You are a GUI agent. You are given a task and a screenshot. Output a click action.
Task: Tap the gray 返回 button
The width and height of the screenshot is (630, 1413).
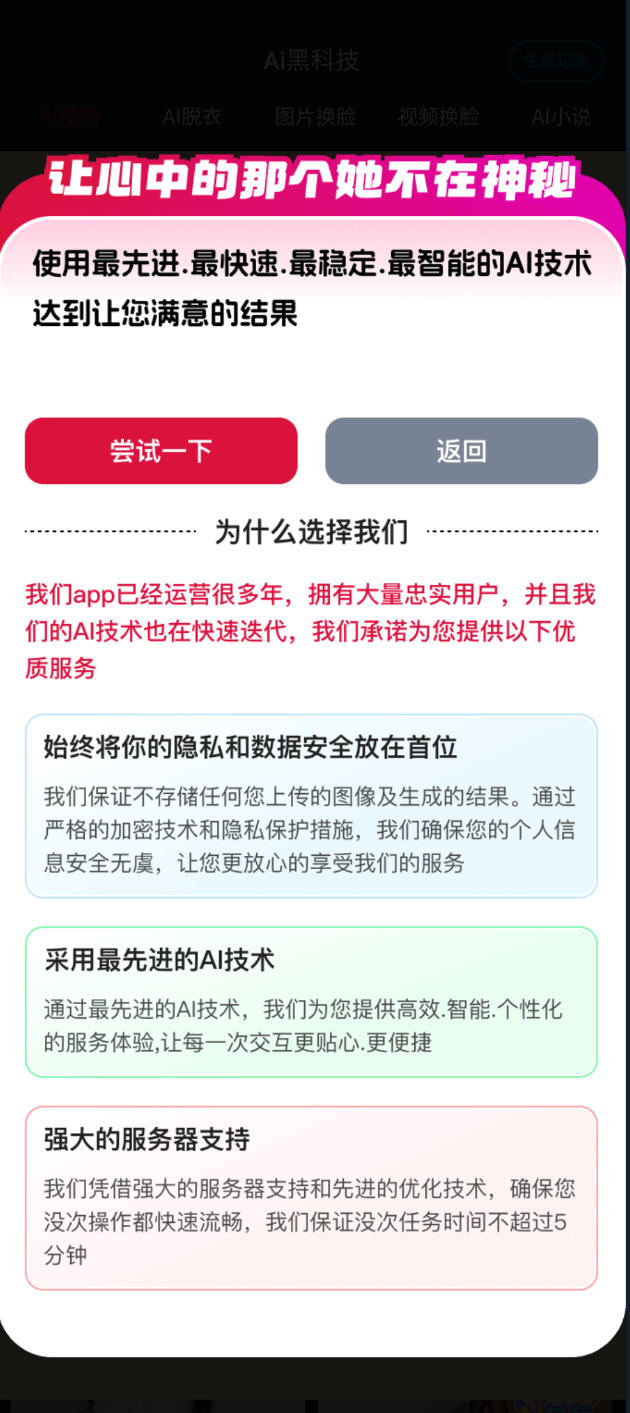(461, 451)
